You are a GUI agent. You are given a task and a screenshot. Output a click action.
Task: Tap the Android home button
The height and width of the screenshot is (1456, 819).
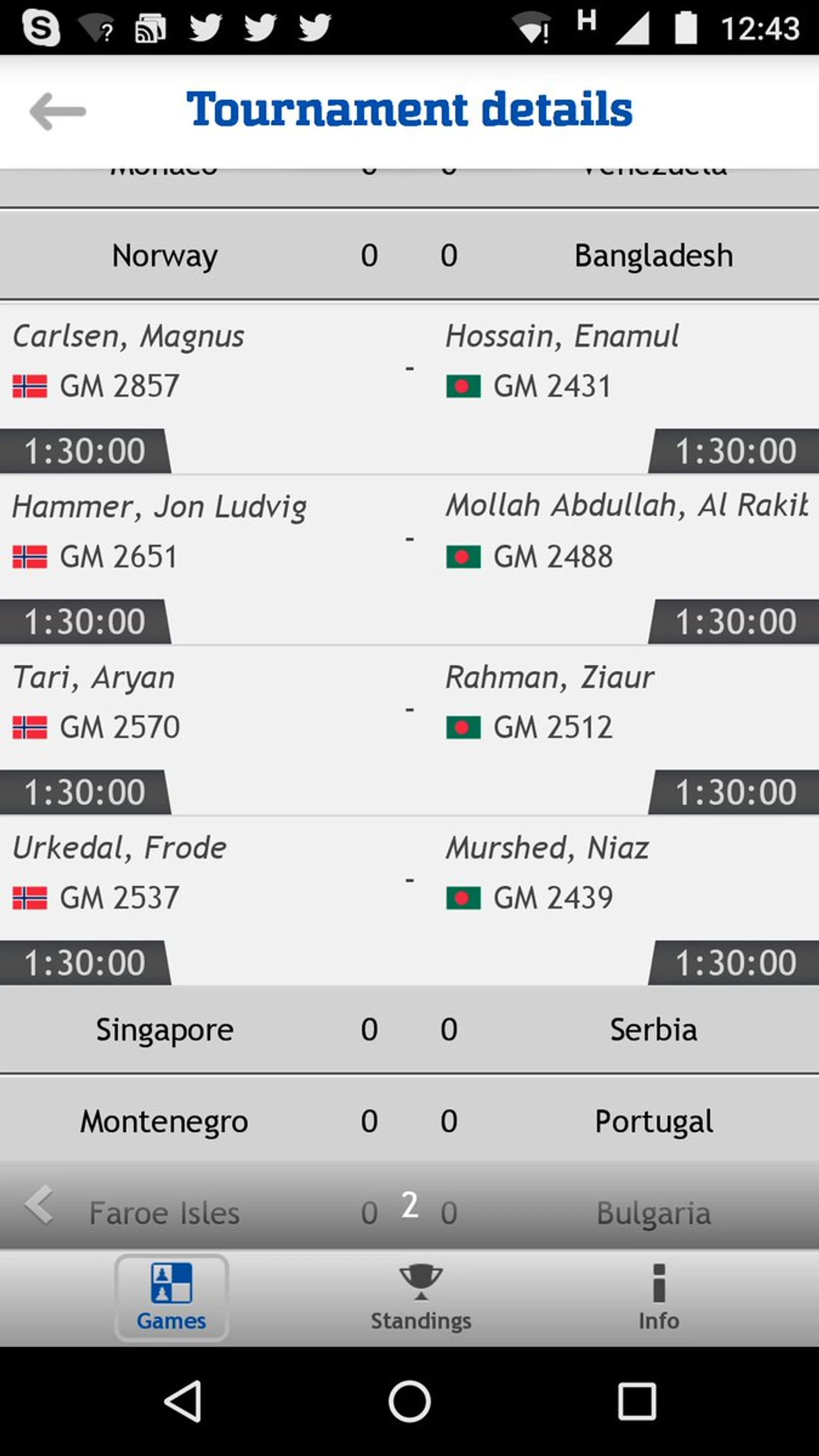click(409, 1402)
